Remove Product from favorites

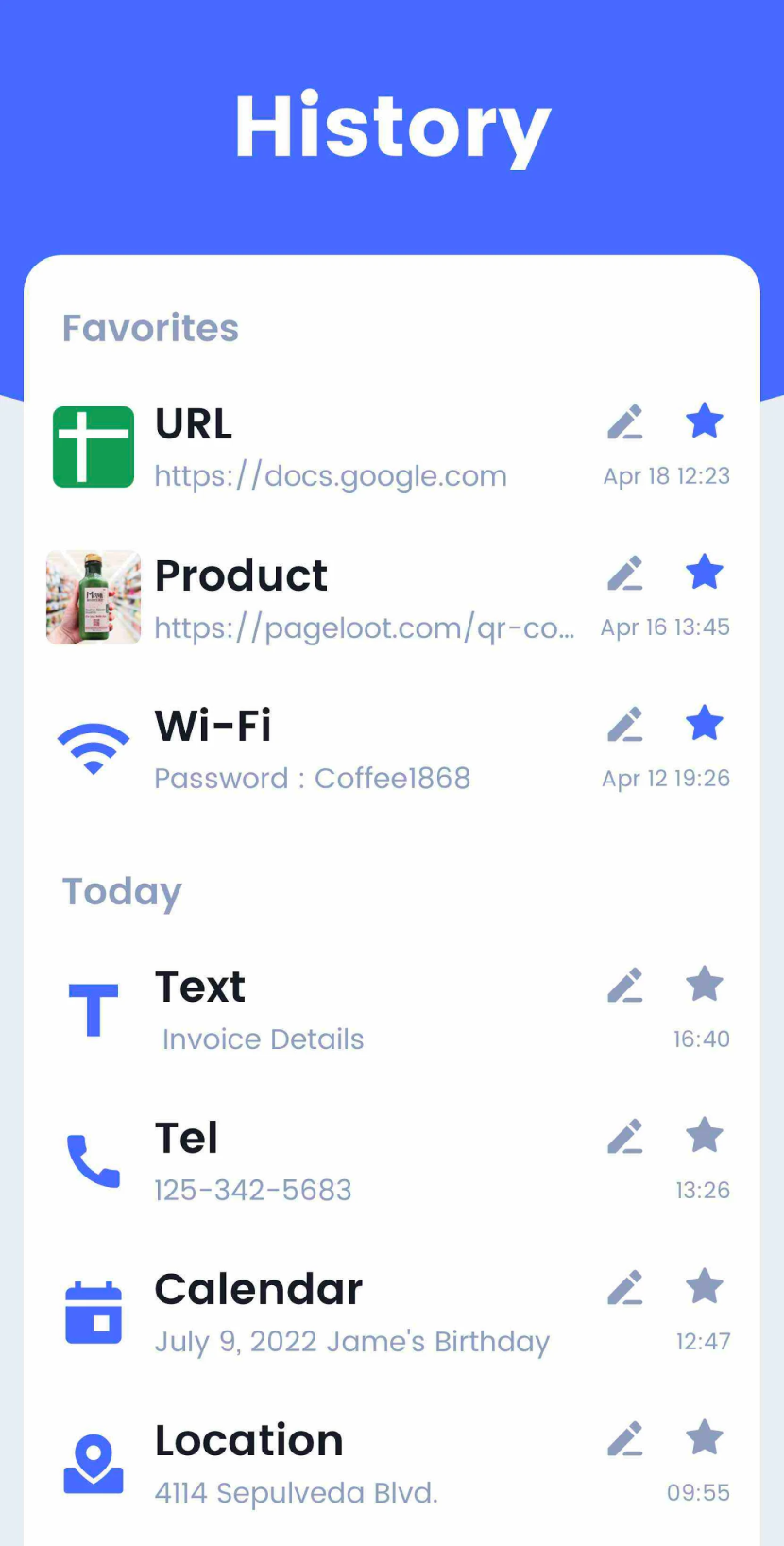705,573
